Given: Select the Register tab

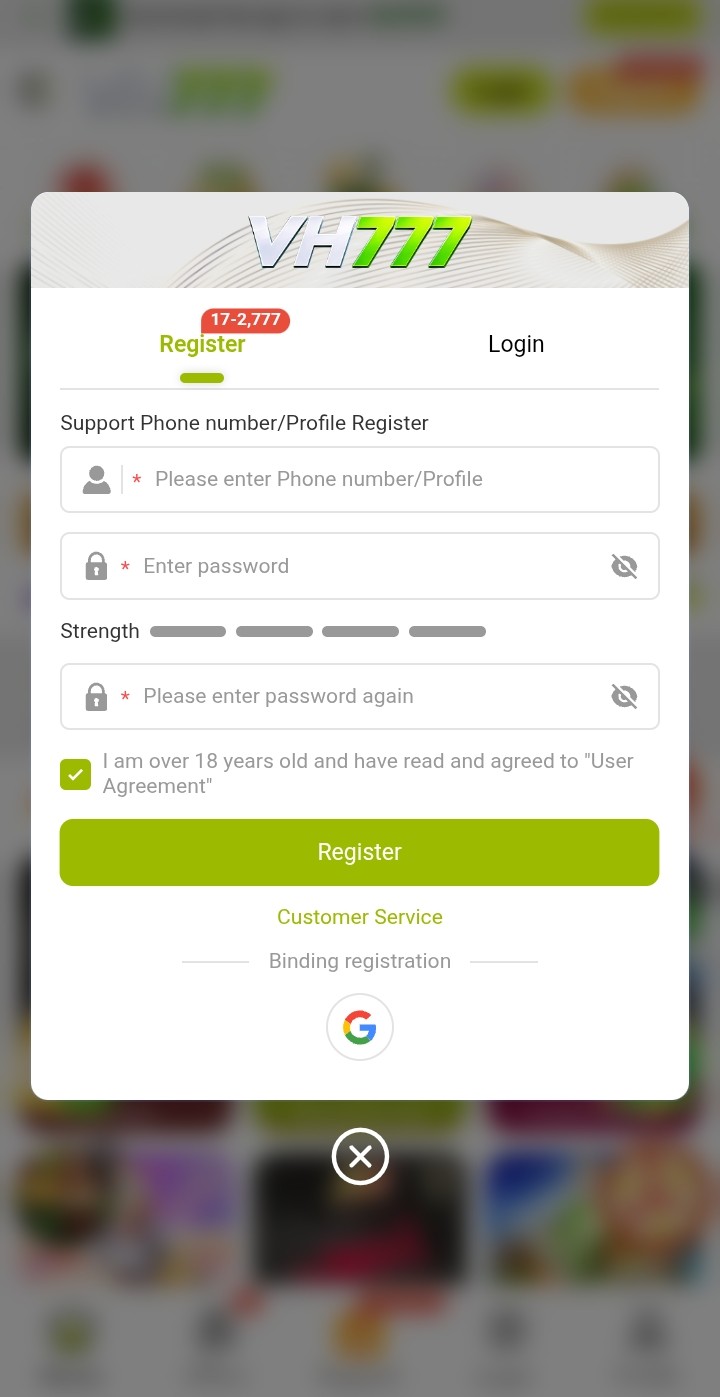Looking at the screenshot, I should [202, 344].
